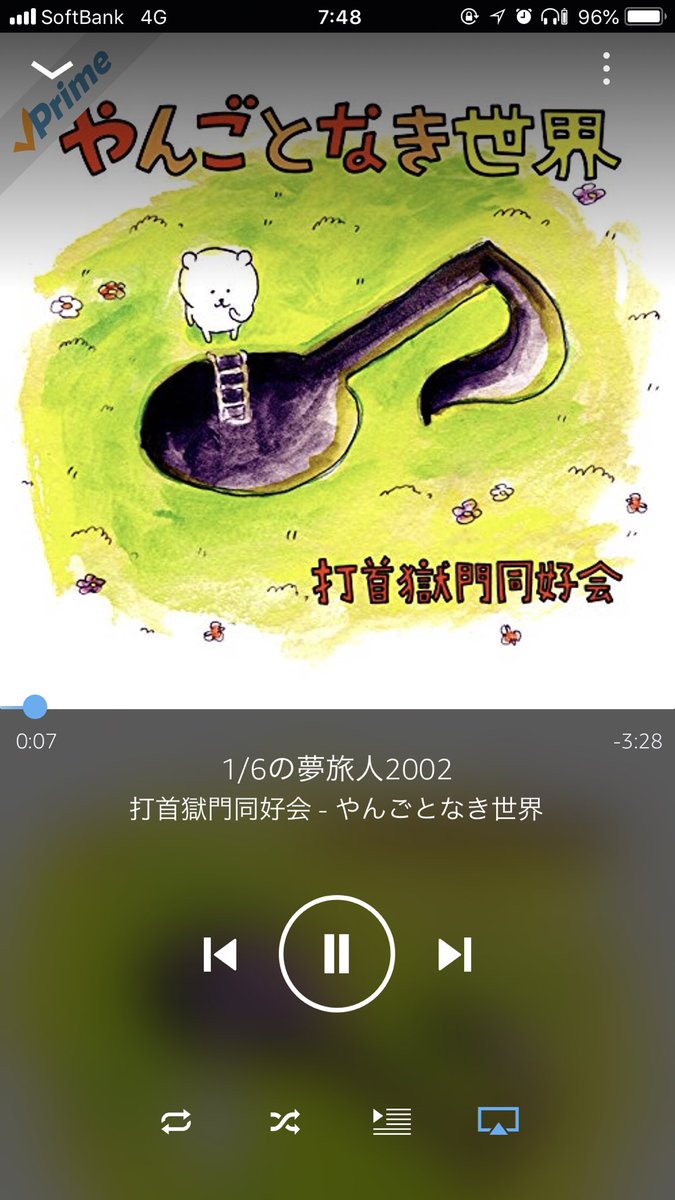The image size is (675, 1200).
Task: Go back to the previous track
Action: 220,955
